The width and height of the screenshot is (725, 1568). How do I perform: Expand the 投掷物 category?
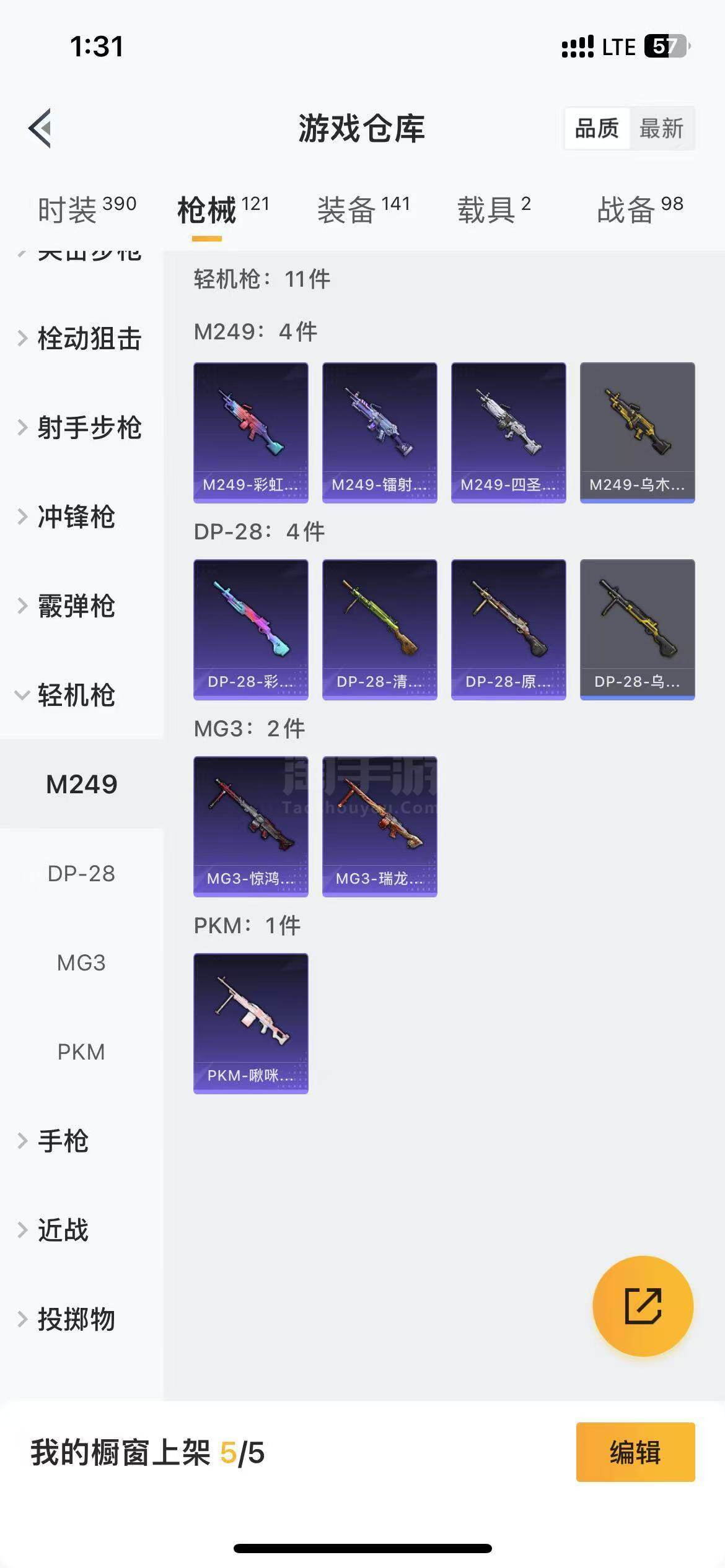coord(76,1319)
